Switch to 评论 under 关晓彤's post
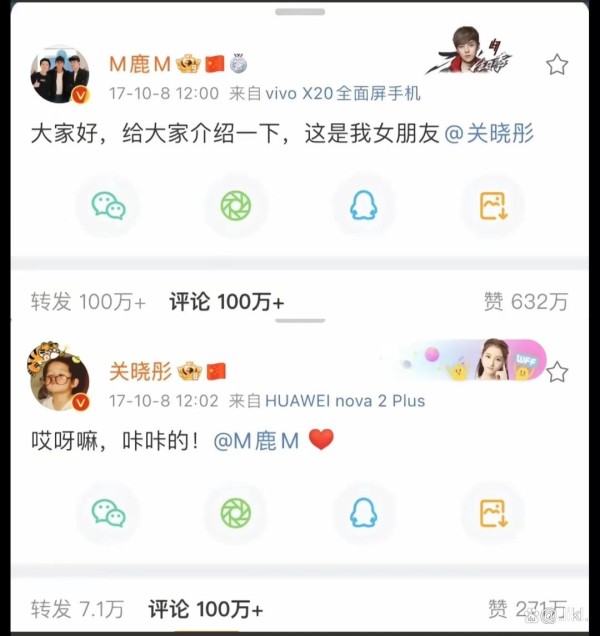 (206, 609)
